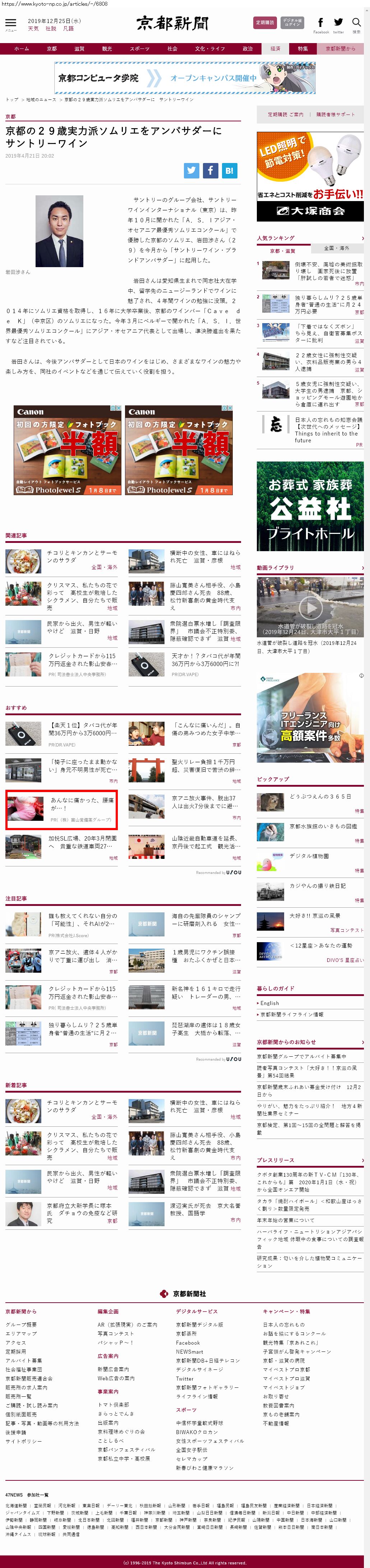This screenshot has height=1568, width=370.
Task: Go to the 政治 section tab
Action: (x=248, y=49)
